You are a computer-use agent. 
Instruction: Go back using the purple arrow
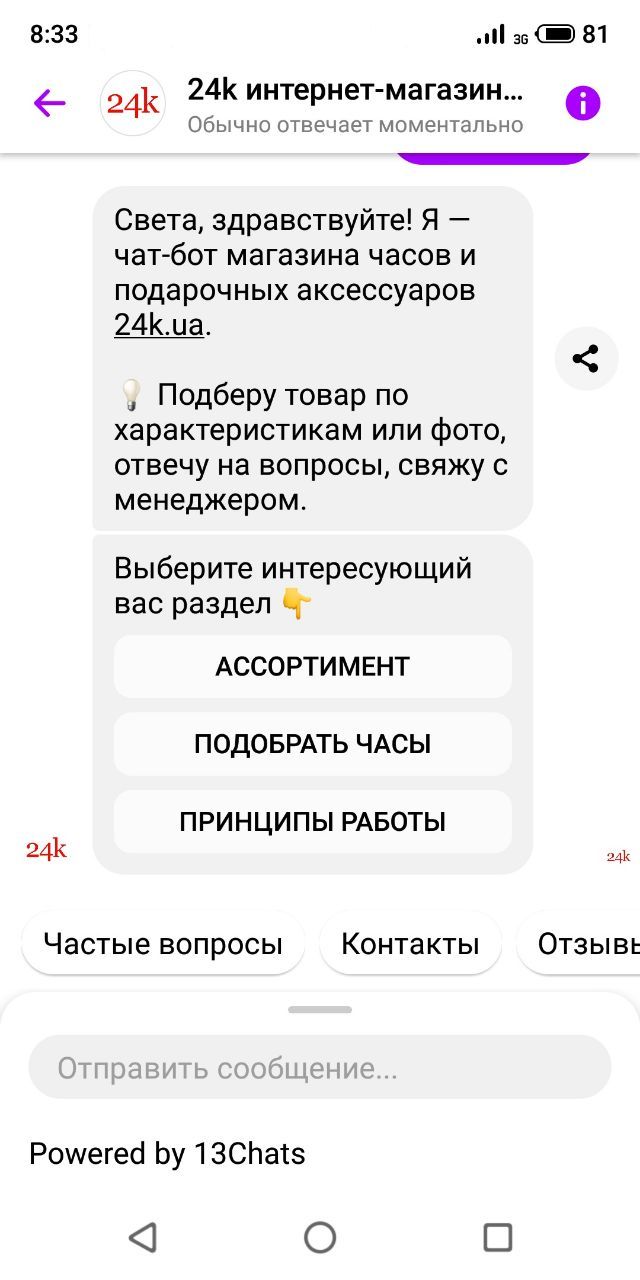(49, 103)
